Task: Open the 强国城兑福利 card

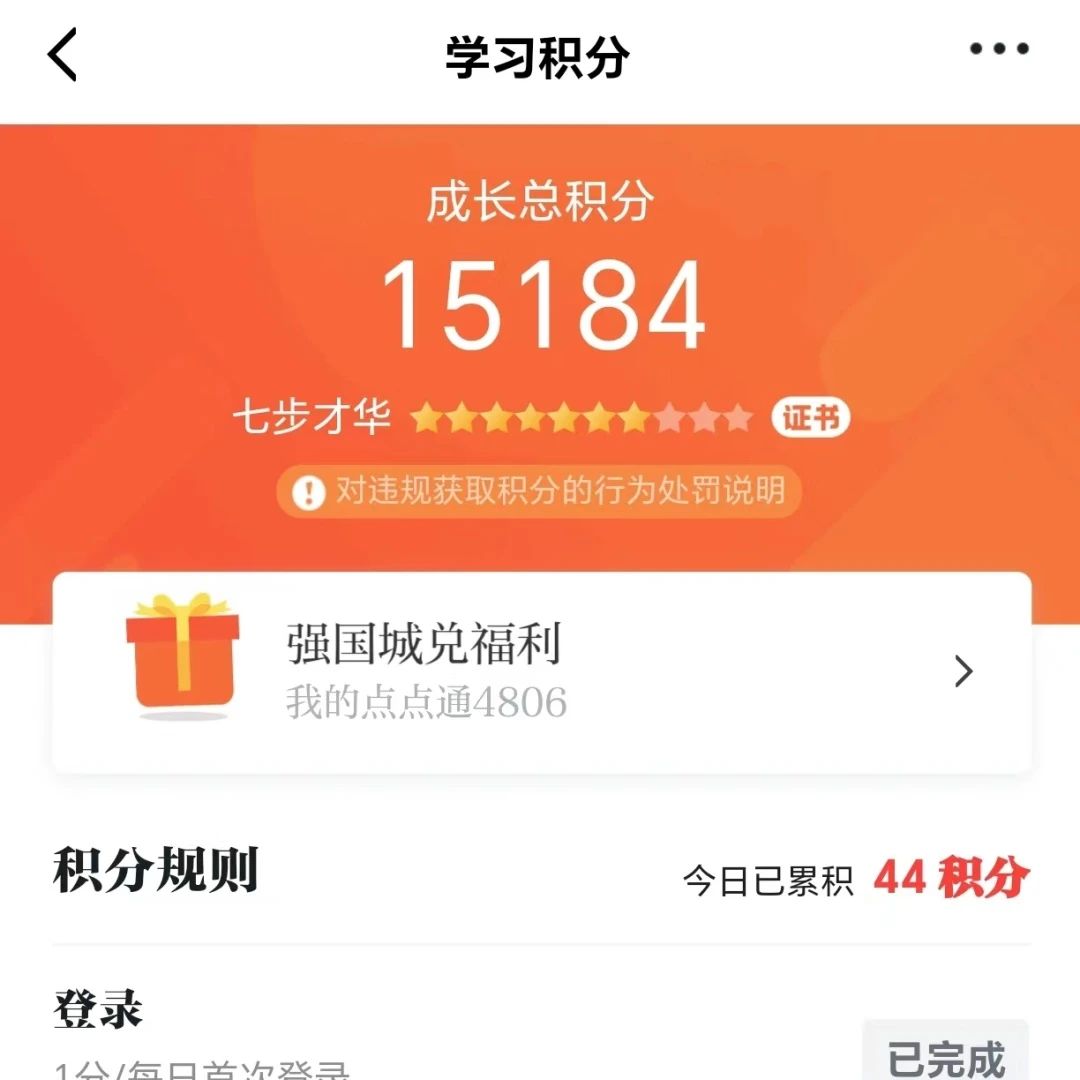Action: (540, 672)
